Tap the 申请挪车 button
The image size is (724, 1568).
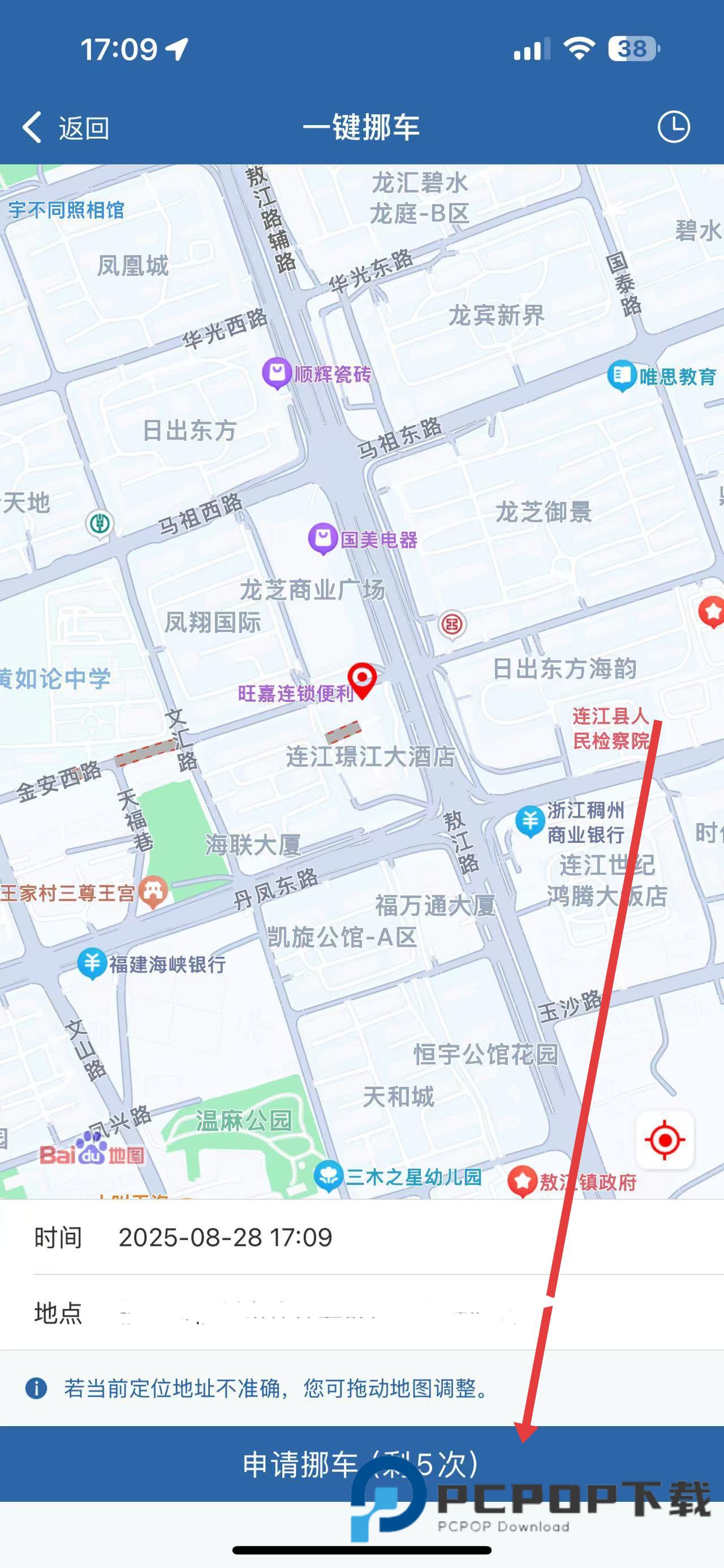pyautogui.click(x=361, y=1463)
